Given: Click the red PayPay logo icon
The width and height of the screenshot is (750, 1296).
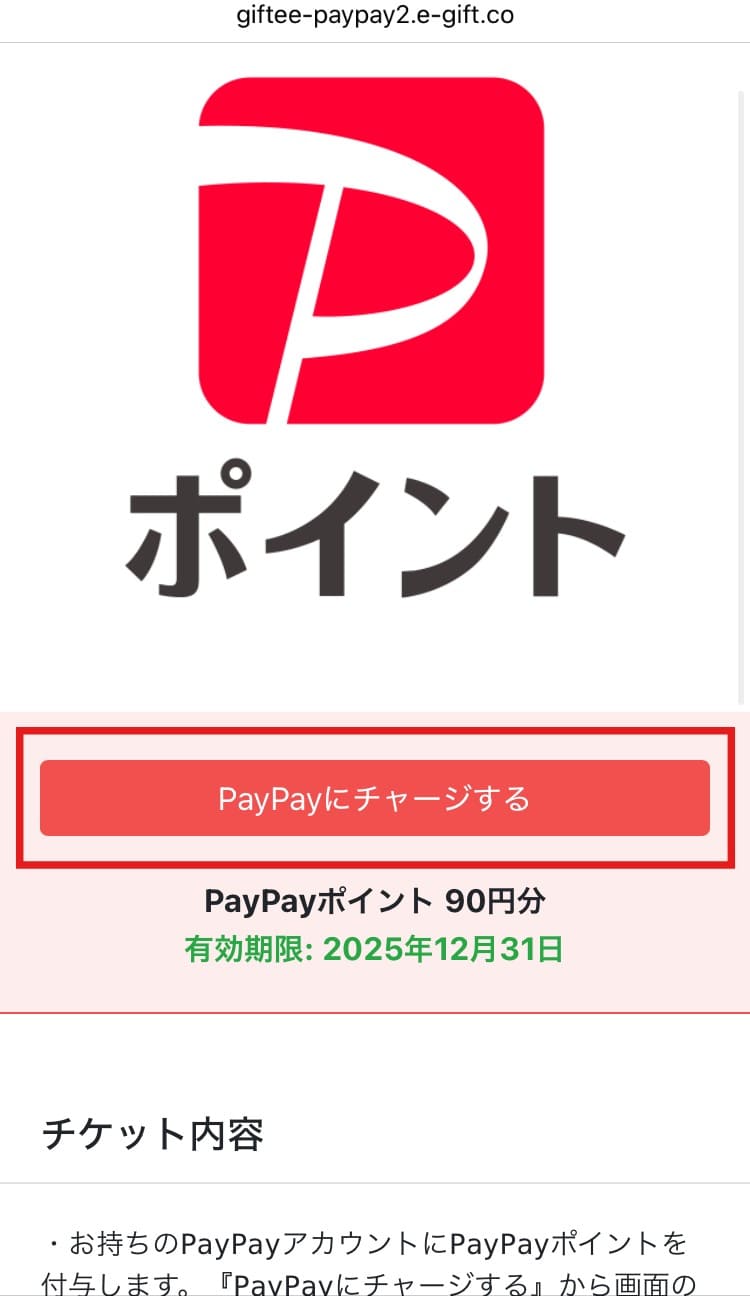Looking at the screenshot, I should click(374, 250).
